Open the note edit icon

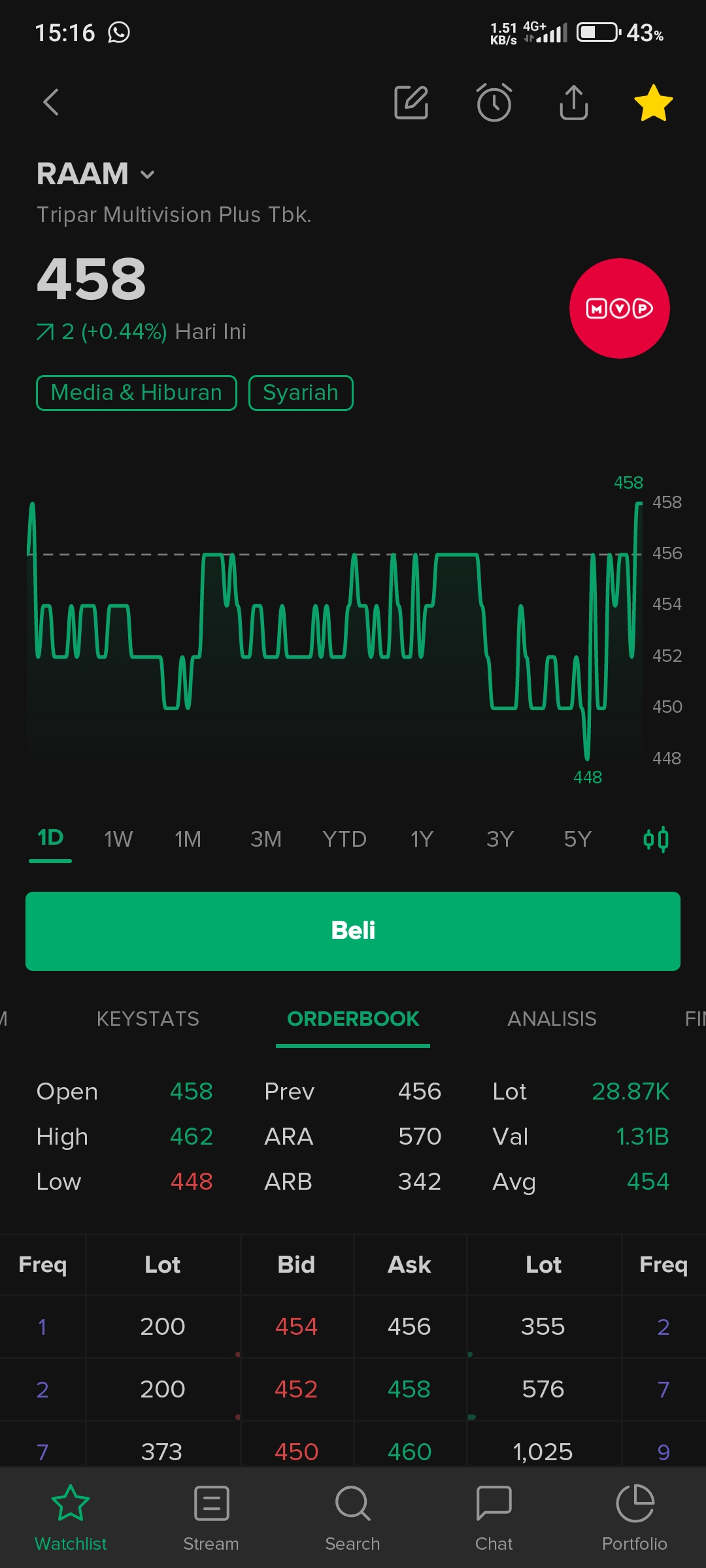(411, 103)
